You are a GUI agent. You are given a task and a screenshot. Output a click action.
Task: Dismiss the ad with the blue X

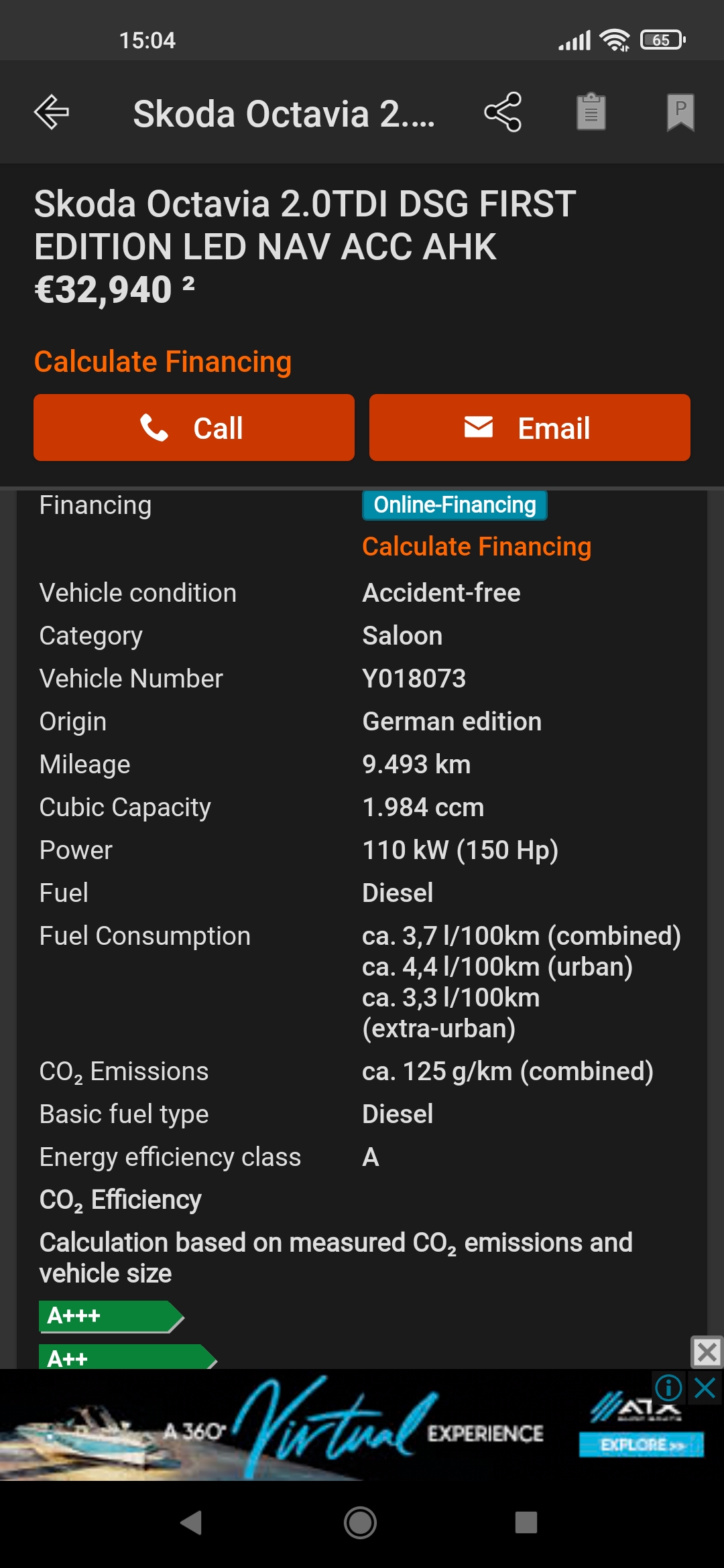pyautogui.click(x=705, y=1387)
